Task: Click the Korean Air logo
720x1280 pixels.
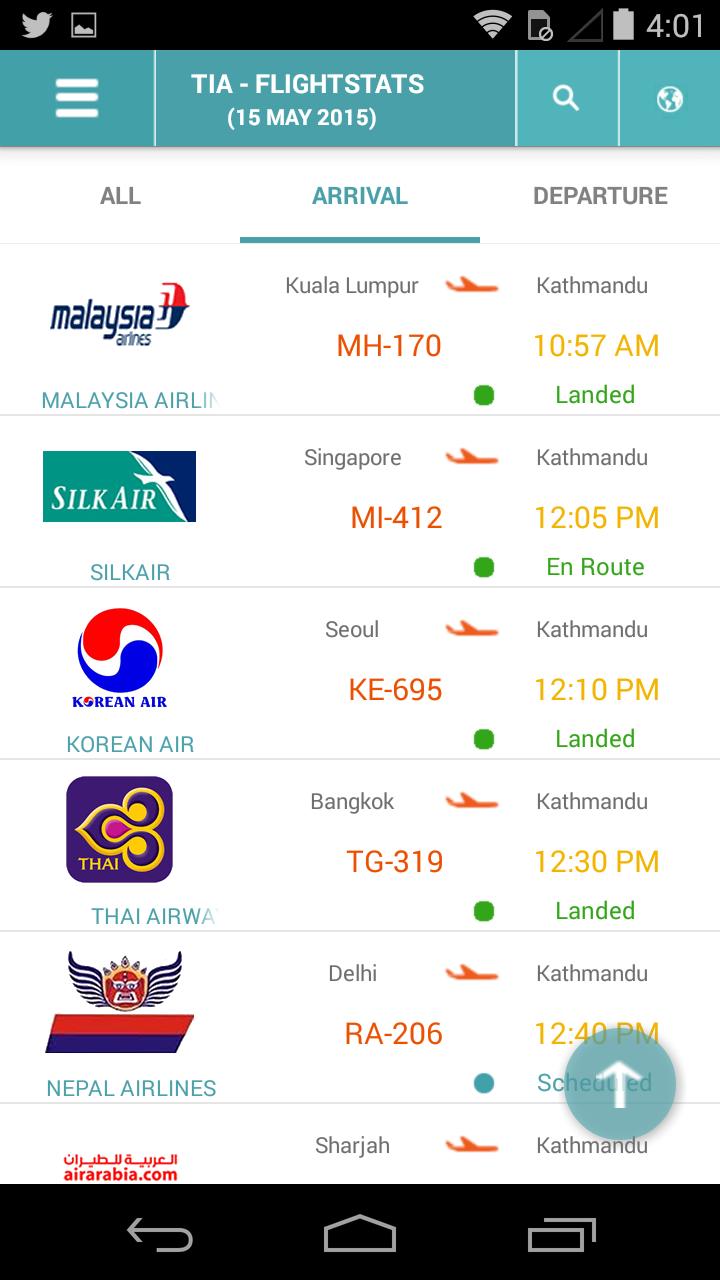Action: (x=119, y=658)
